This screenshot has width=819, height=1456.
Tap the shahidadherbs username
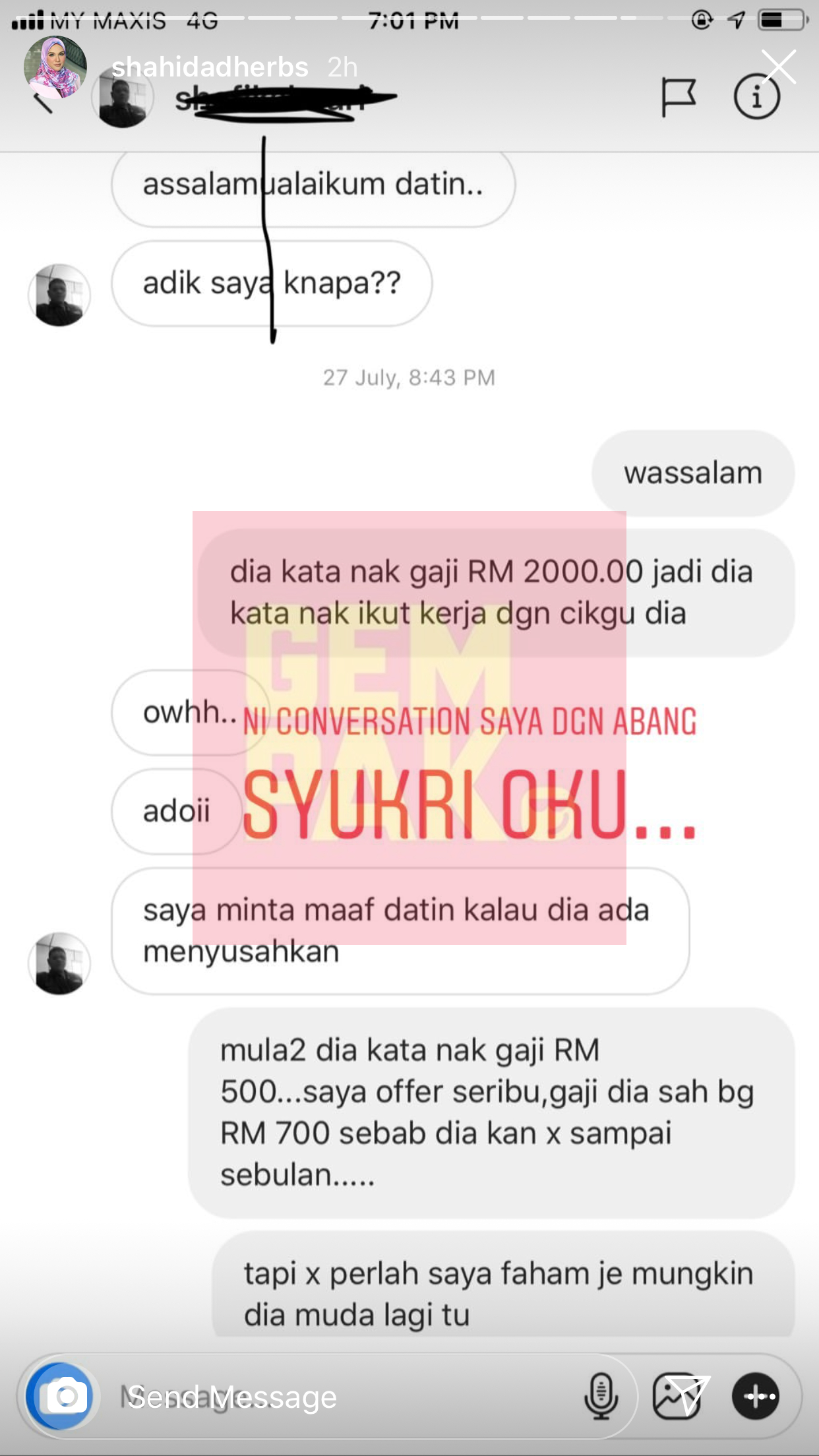pyautogui.click(x=210, y=67)
